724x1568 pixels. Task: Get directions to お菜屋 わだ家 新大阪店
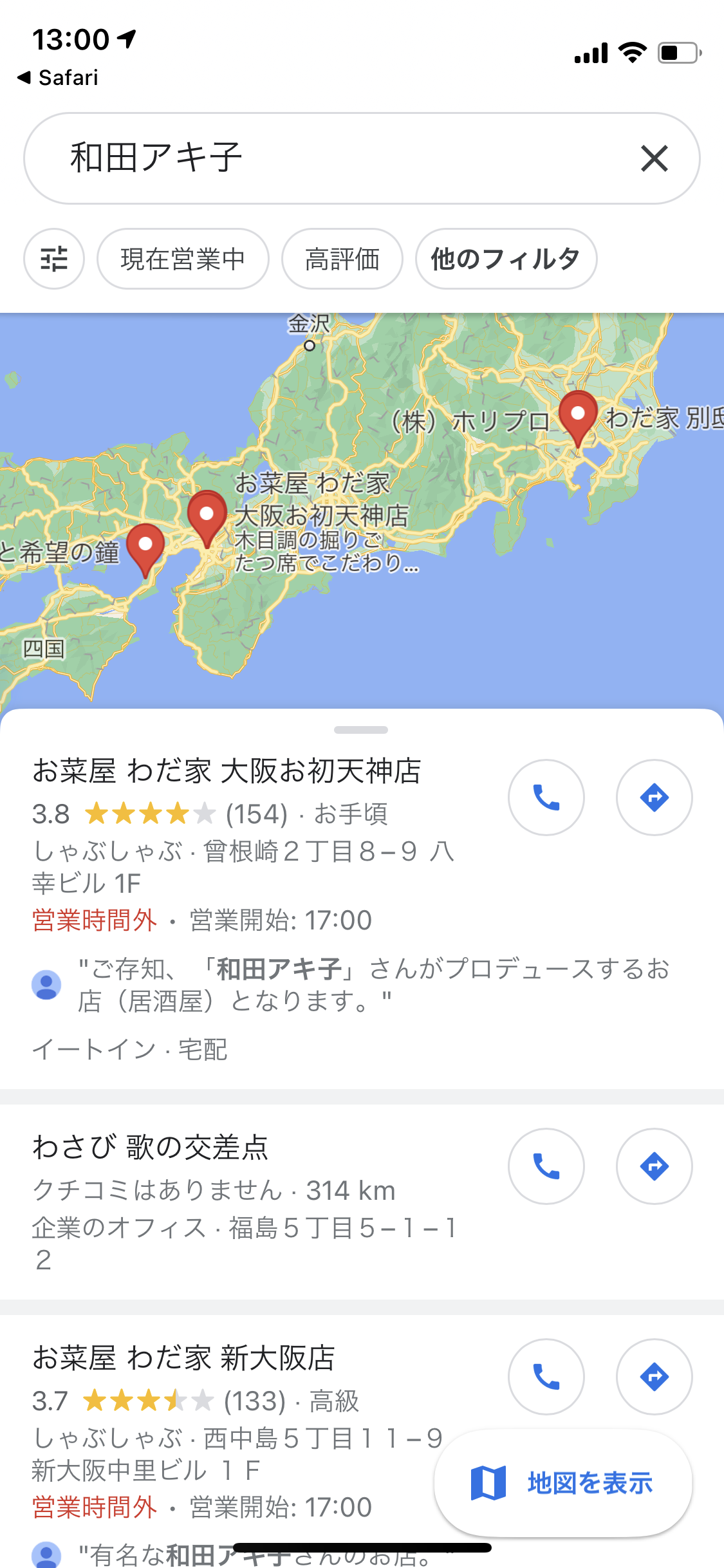coord(654,1377)
